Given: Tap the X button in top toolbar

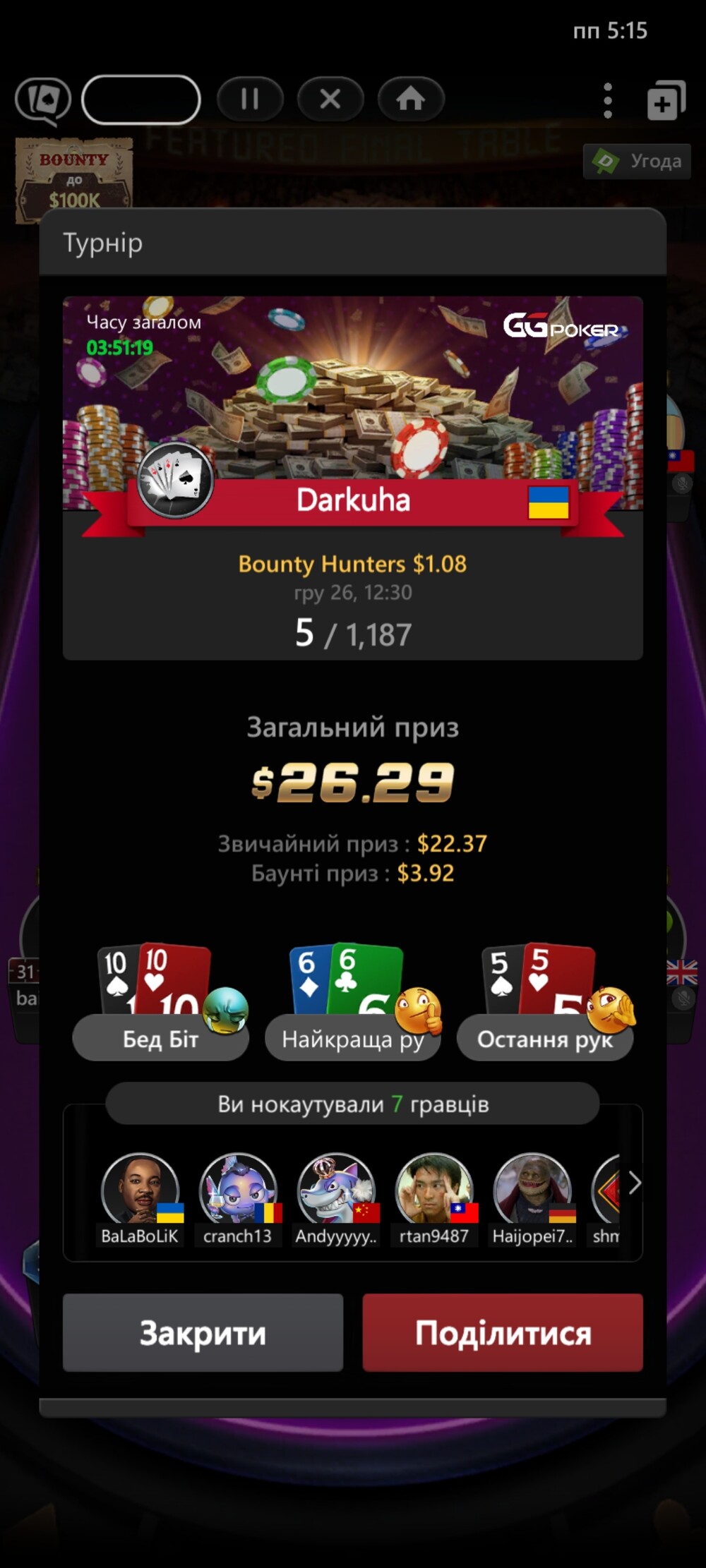Looking at the screenshot, I should coord(330,99).
